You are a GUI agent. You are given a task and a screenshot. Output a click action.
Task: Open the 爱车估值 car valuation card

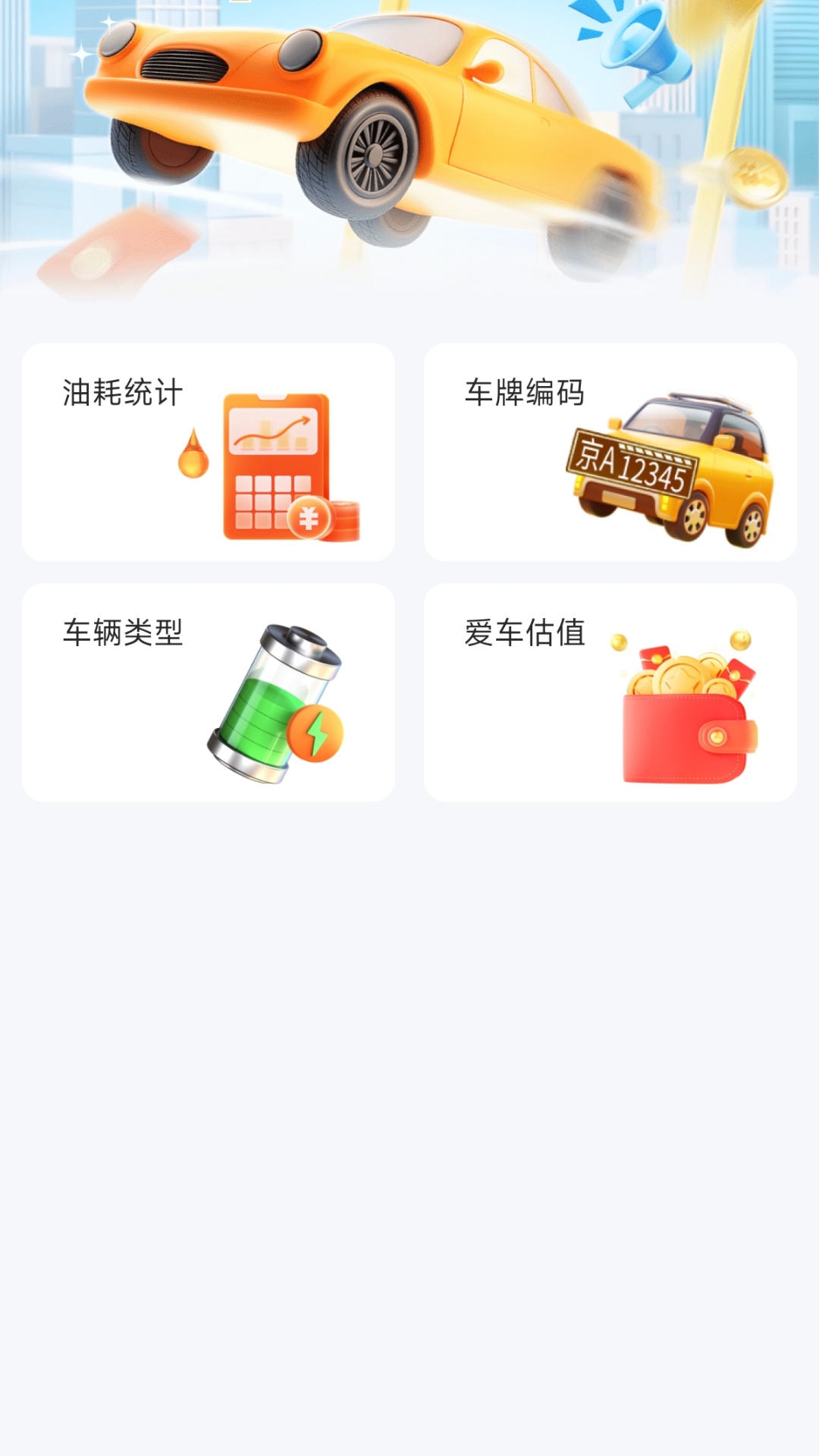tap(610, 690)
